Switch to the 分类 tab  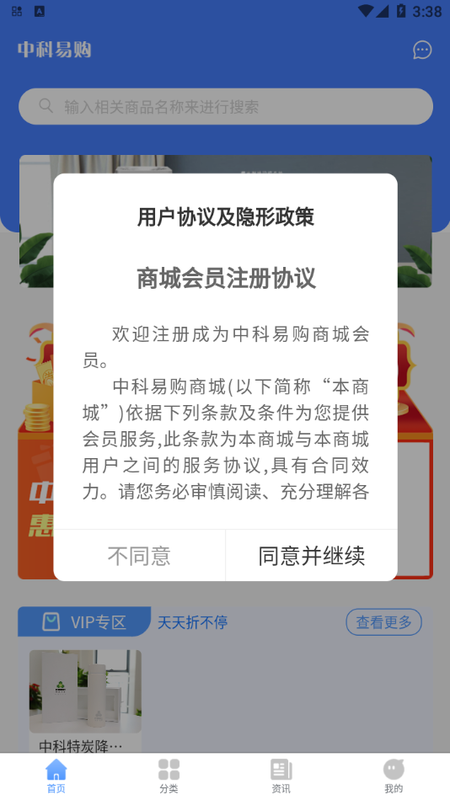pos(169,776)
